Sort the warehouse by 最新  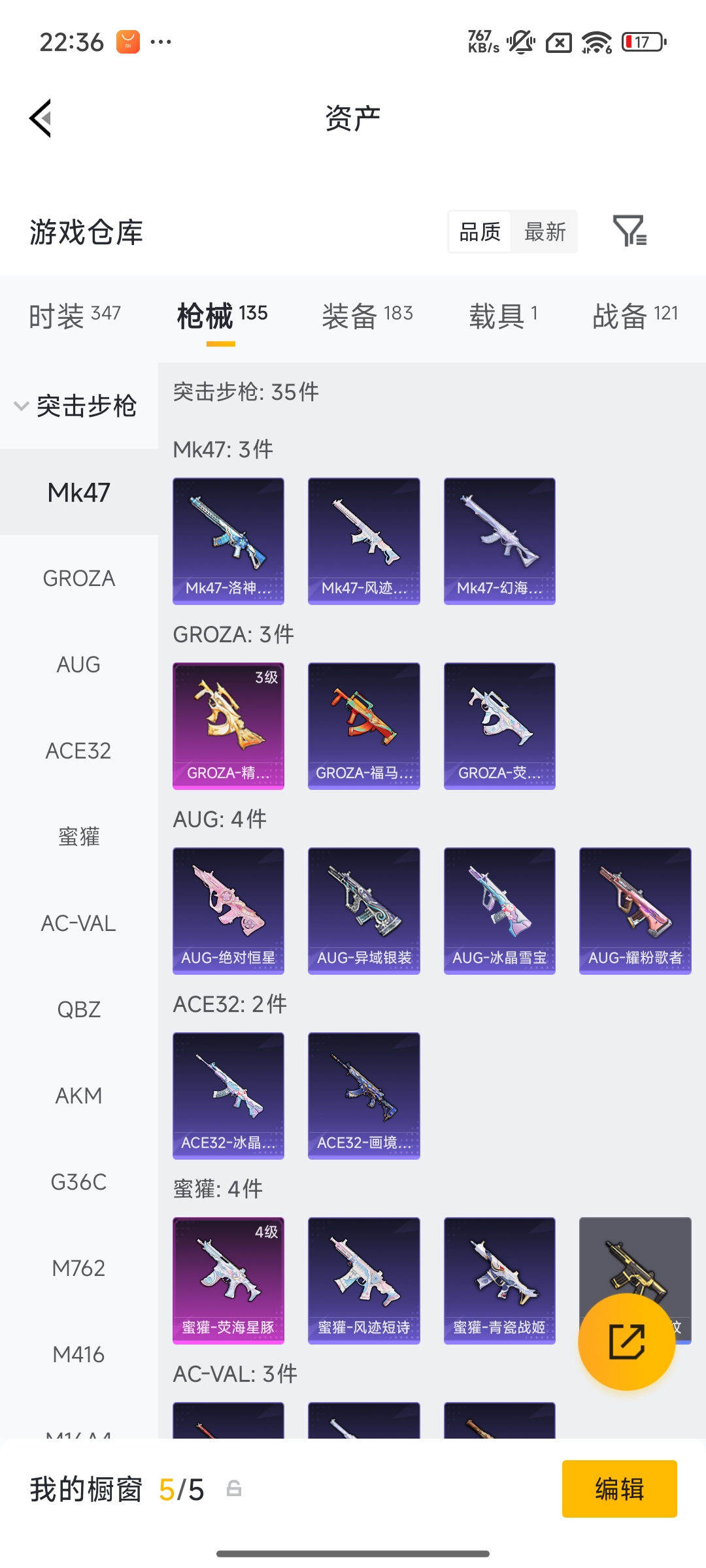click(x=545, y=231)
